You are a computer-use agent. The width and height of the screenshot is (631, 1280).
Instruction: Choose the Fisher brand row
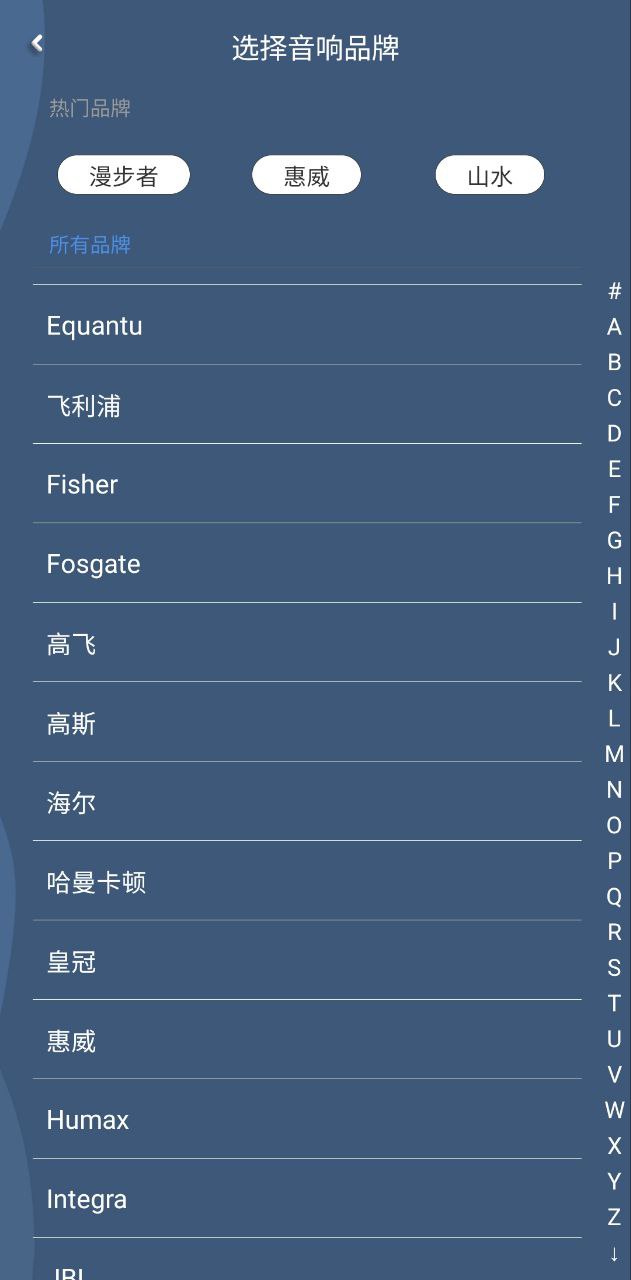307,485
